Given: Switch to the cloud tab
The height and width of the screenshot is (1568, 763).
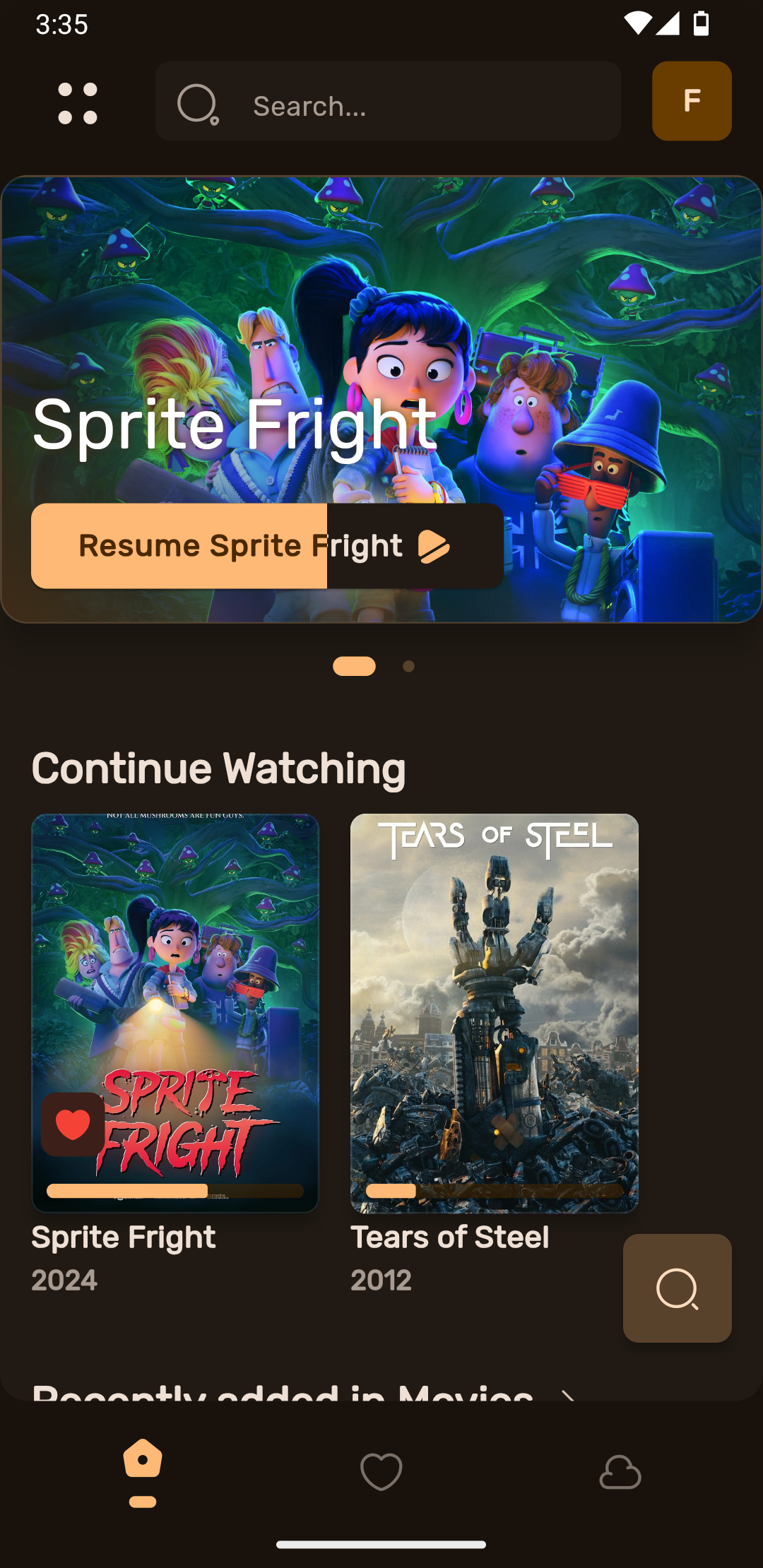Looking at the screenshot, I should click(x=620, y=1472).
